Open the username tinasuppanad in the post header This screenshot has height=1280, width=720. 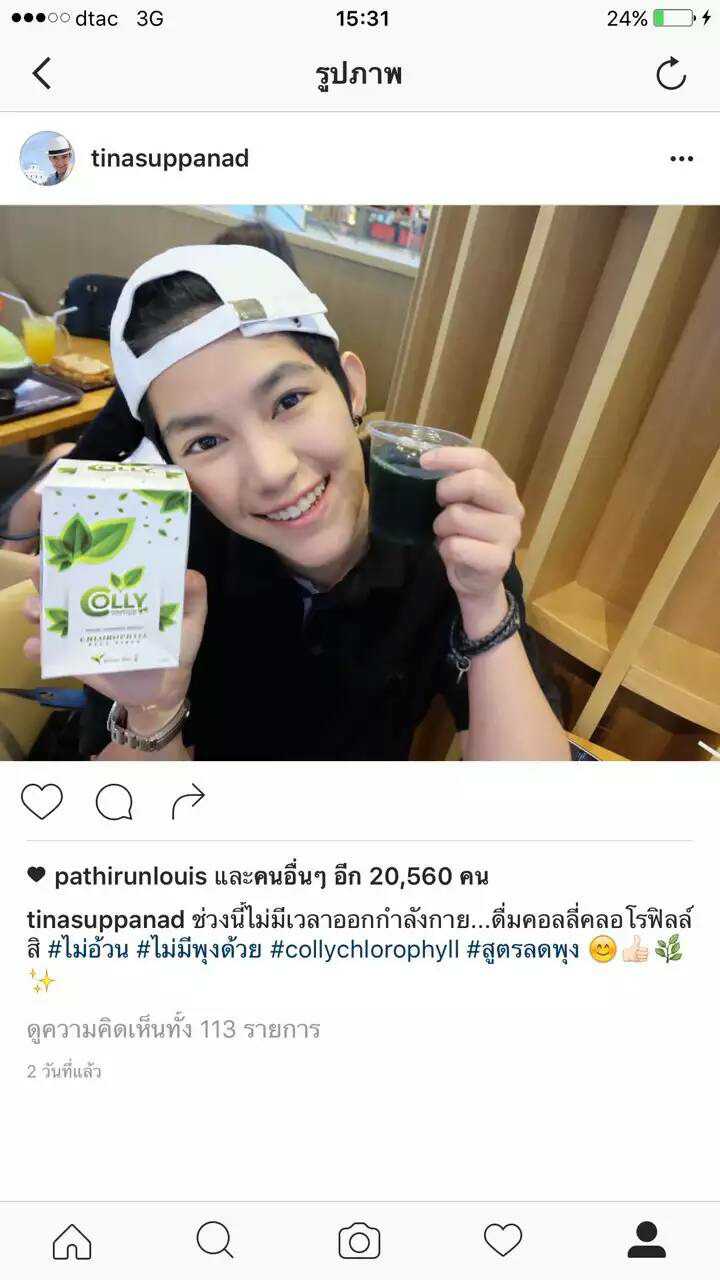[170, 158]
